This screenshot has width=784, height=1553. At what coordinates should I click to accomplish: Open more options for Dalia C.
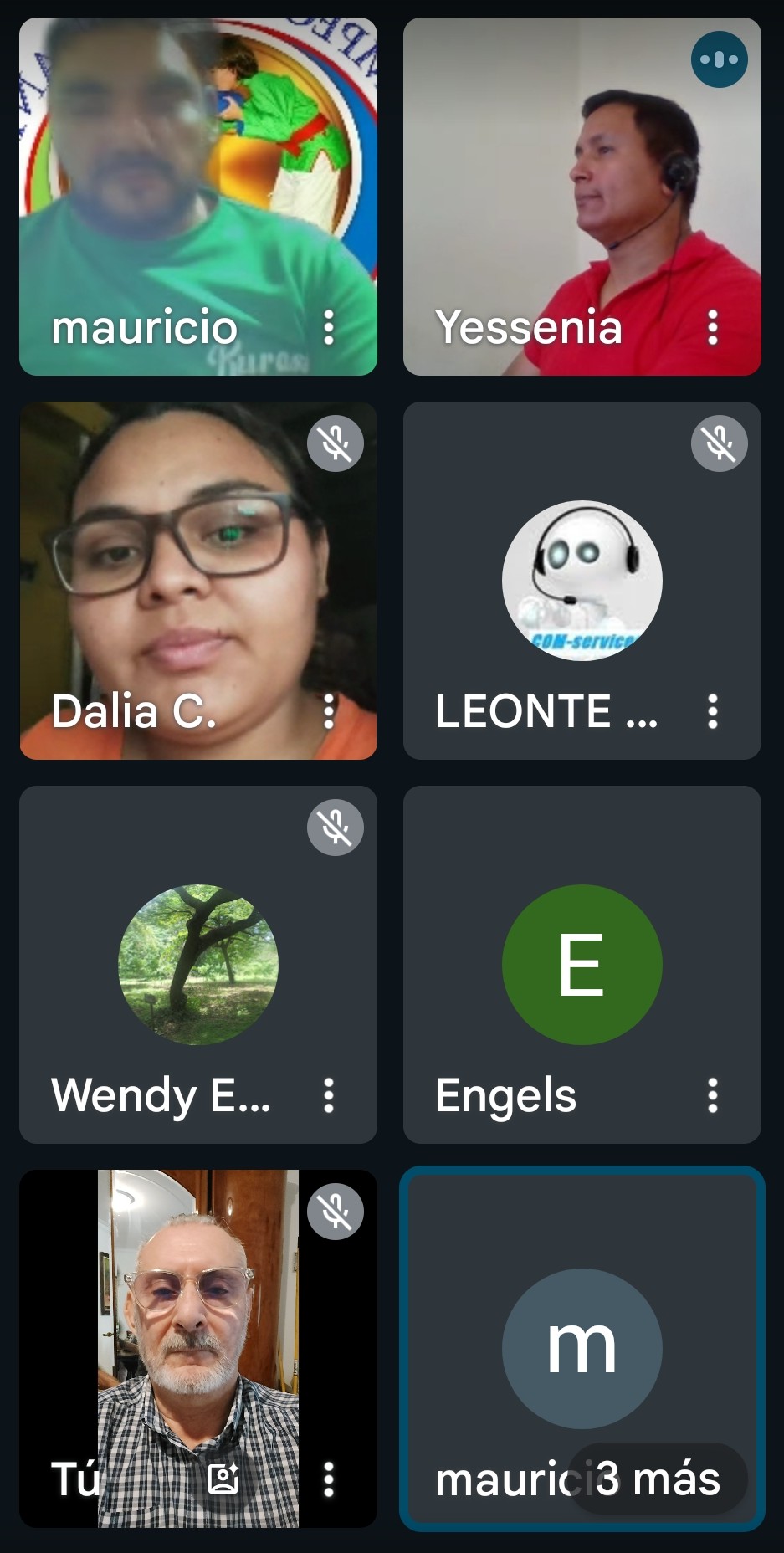(x=329, y=711)
